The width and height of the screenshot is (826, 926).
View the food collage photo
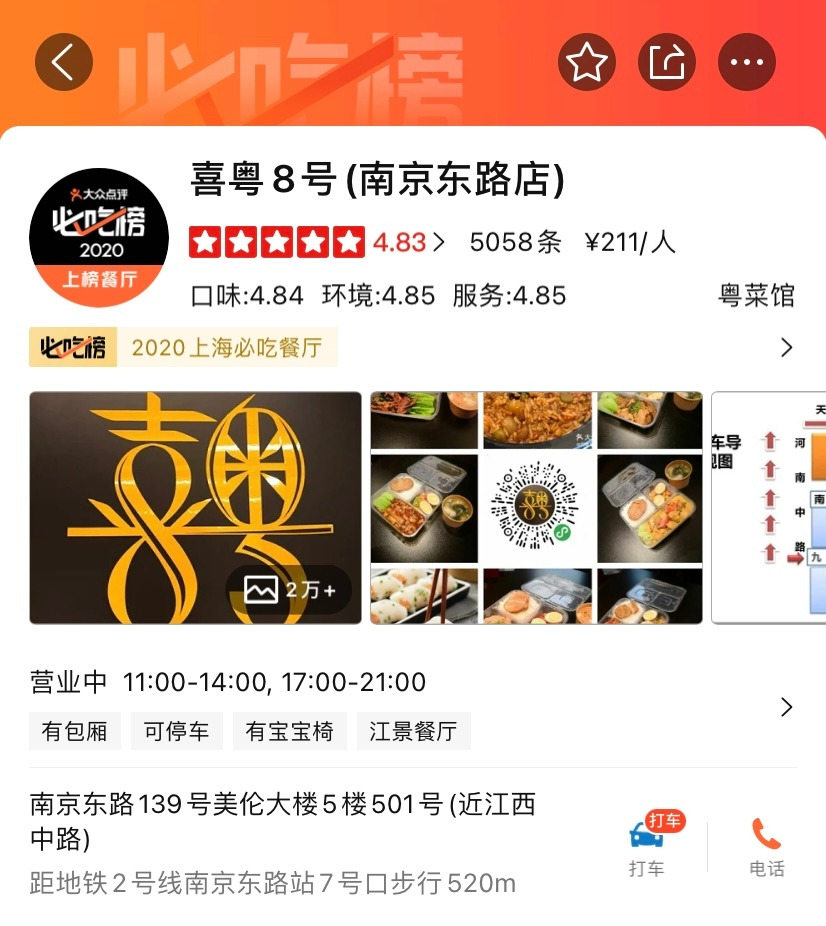[x=536, y=507]
